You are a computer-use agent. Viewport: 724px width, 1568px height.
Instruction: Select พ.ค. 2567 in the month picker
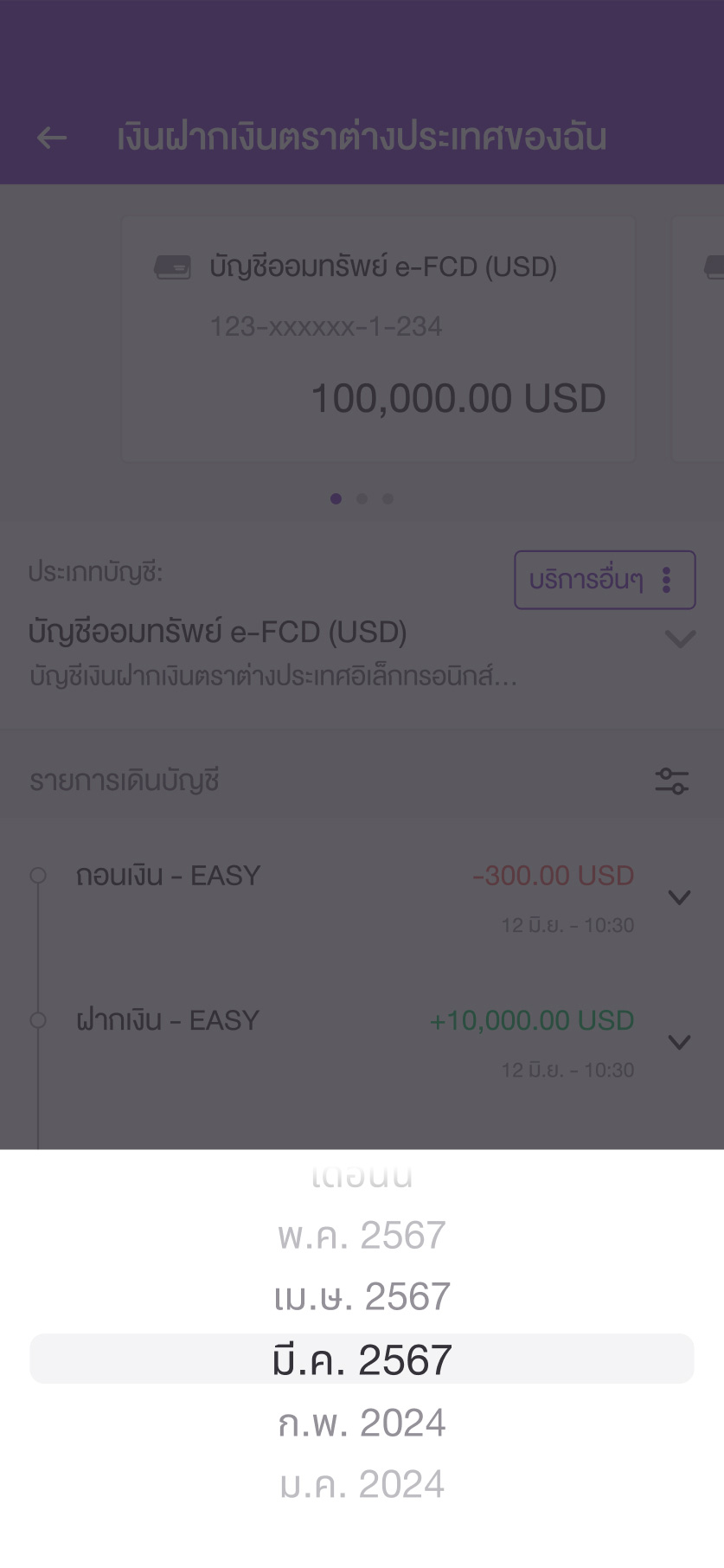point(362,1235)
